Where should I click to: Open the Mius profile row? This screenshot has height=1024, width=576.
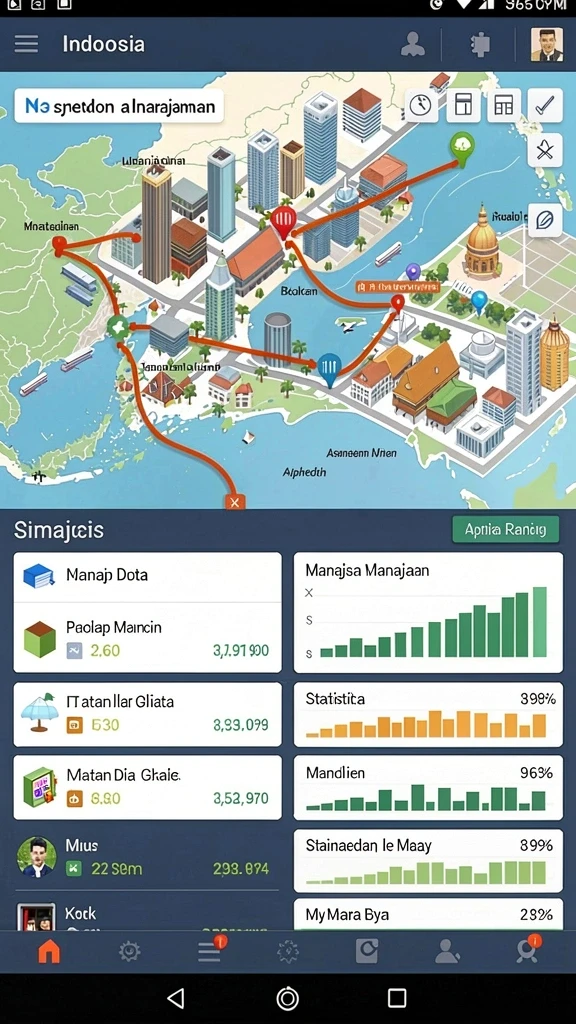tap(148, 857)
